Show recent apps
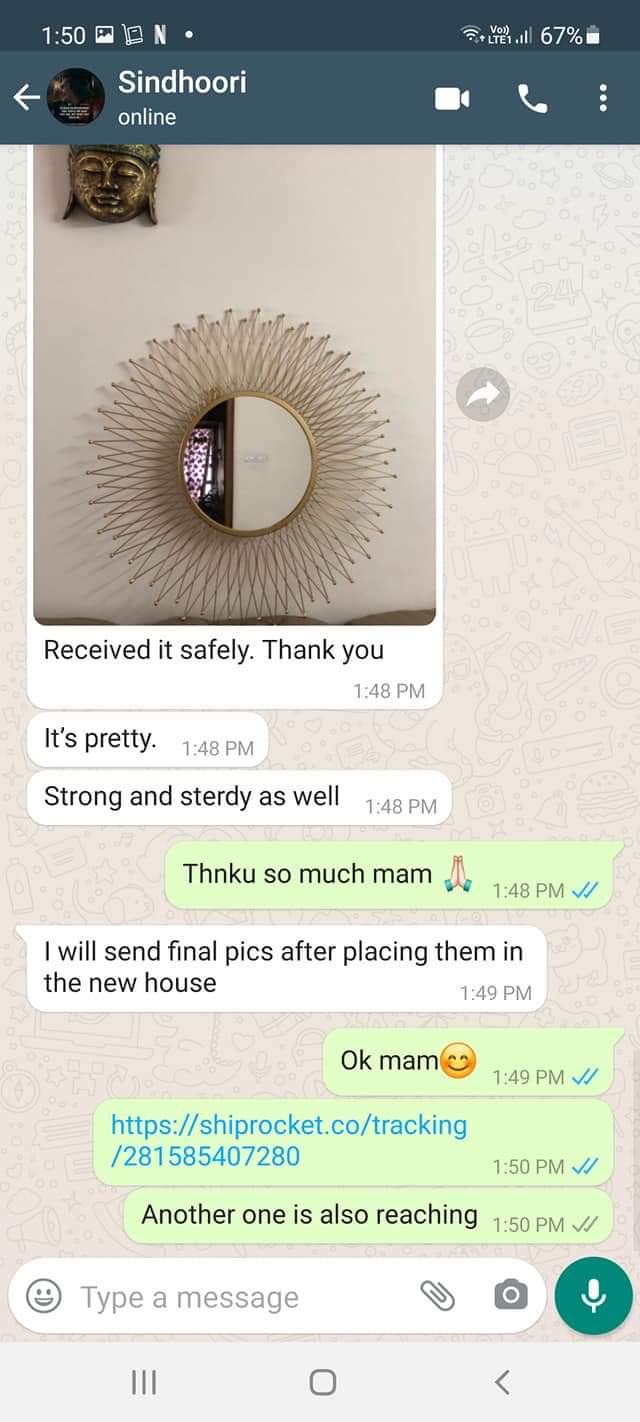This screenshot has height=1422, width=640. click(x=144, y=1382)
